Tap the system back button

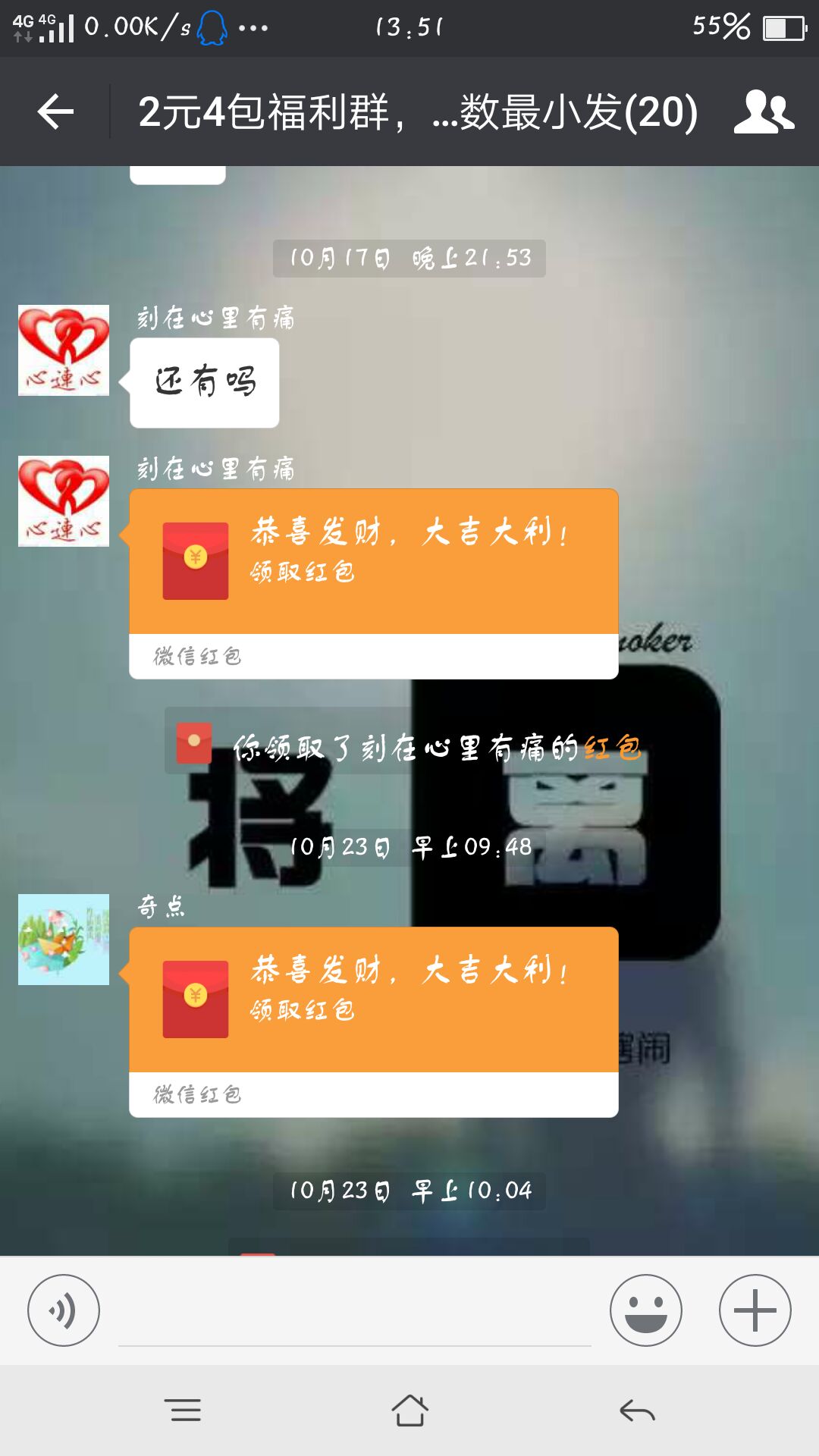point(636,1410)
